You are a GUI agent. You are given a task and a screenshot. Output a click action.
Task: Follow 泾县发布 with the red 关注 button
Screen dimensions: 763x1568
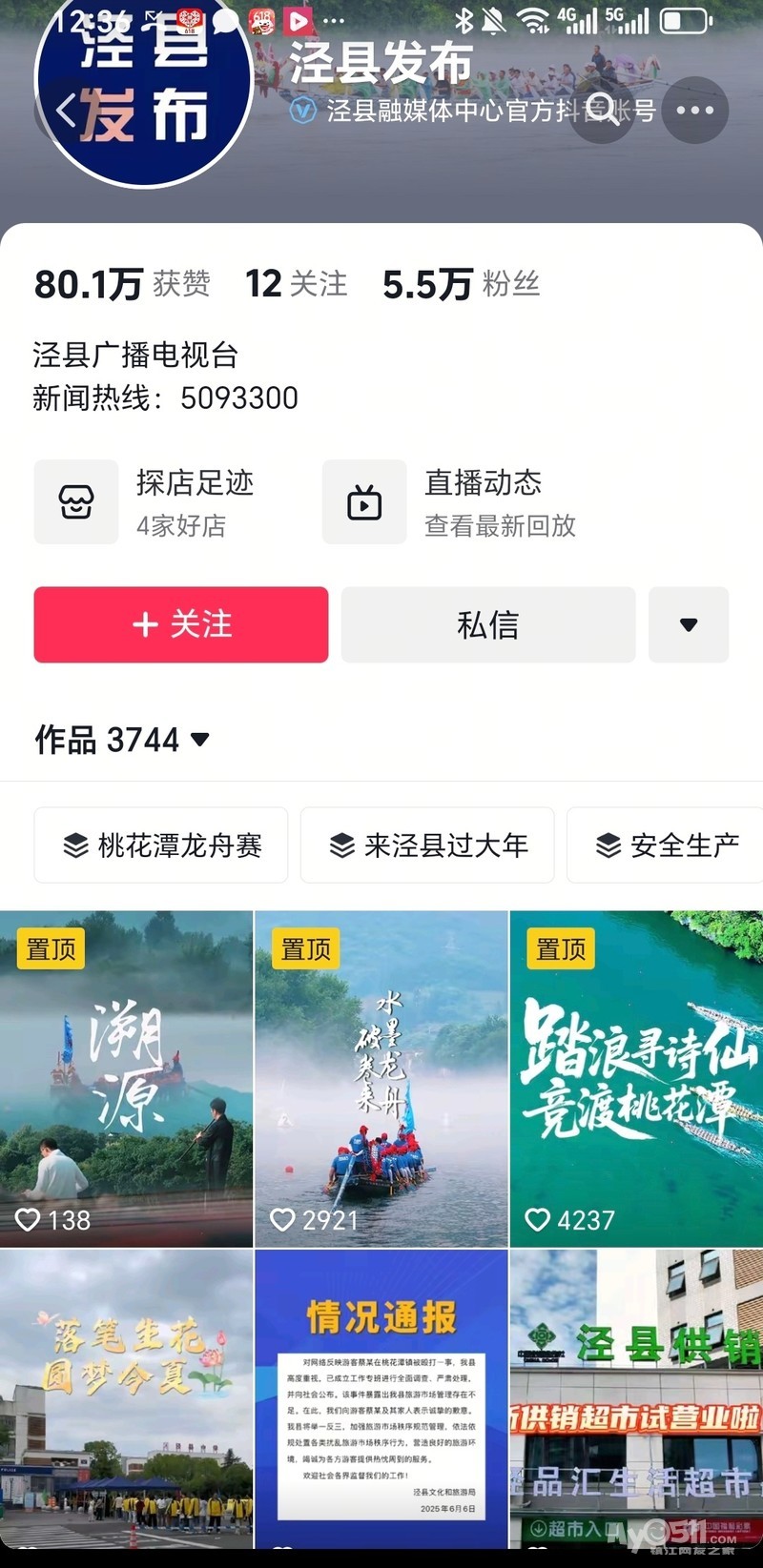pos(181,624)
